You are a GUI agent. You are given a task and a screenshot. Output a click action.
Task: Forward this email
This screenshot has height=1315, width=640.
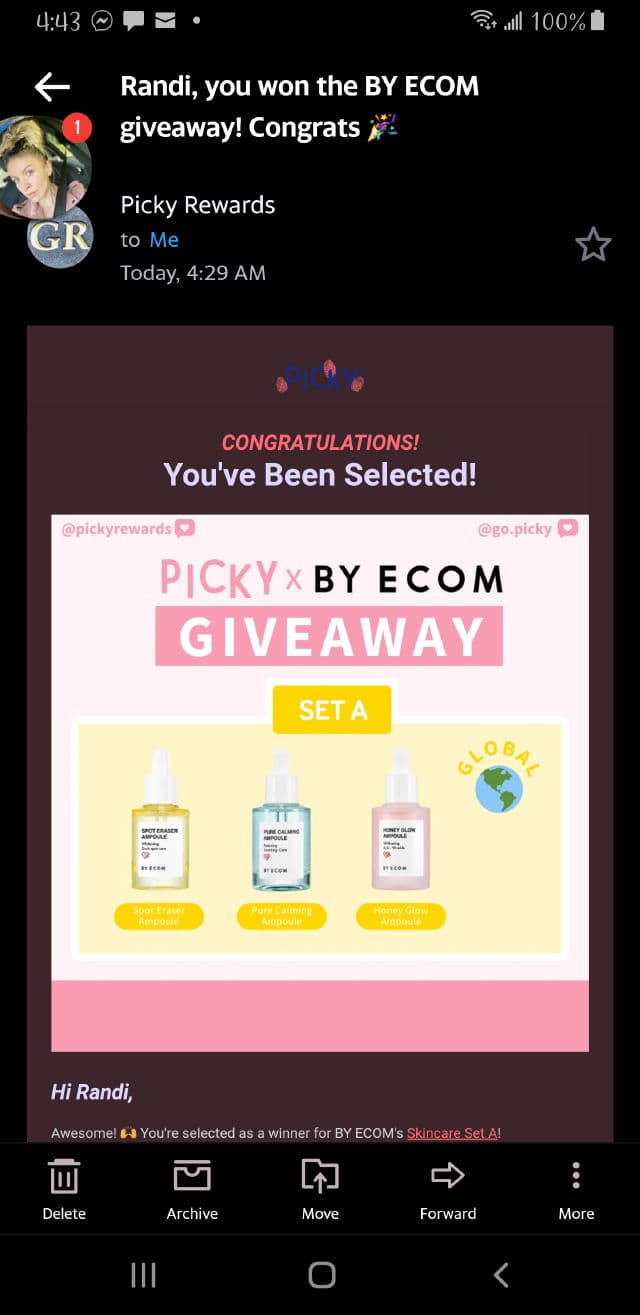pyautogui.click(x=447, y=1189)
